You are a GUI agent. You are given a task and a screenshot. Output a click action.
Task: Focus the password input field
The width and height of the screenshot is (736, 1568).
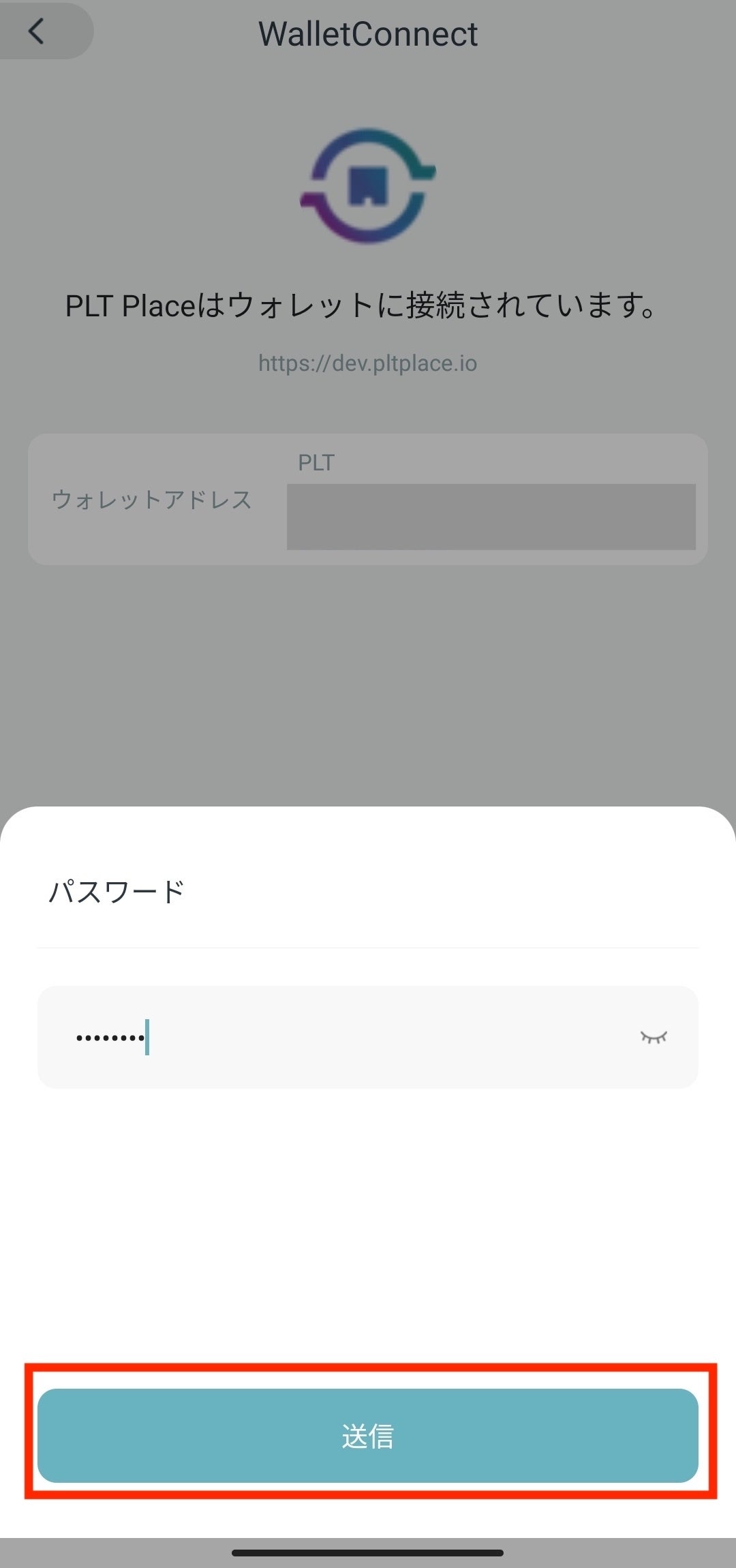(341, 1037)
